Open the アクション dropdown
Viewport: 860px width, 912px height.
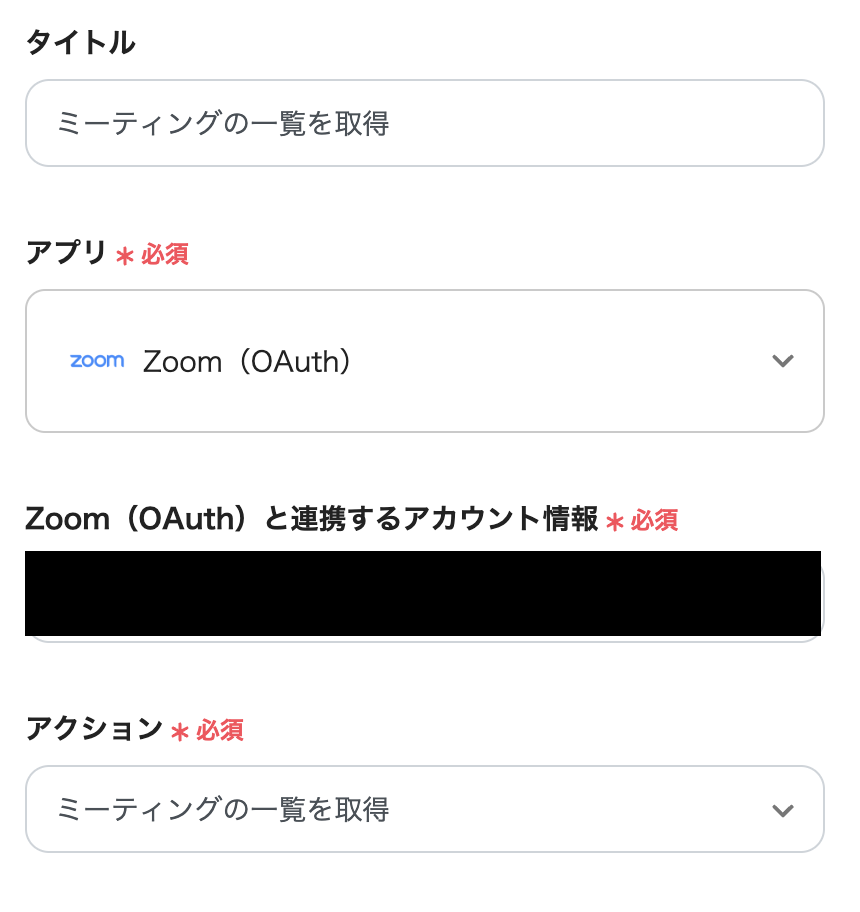tap(424, 809)
